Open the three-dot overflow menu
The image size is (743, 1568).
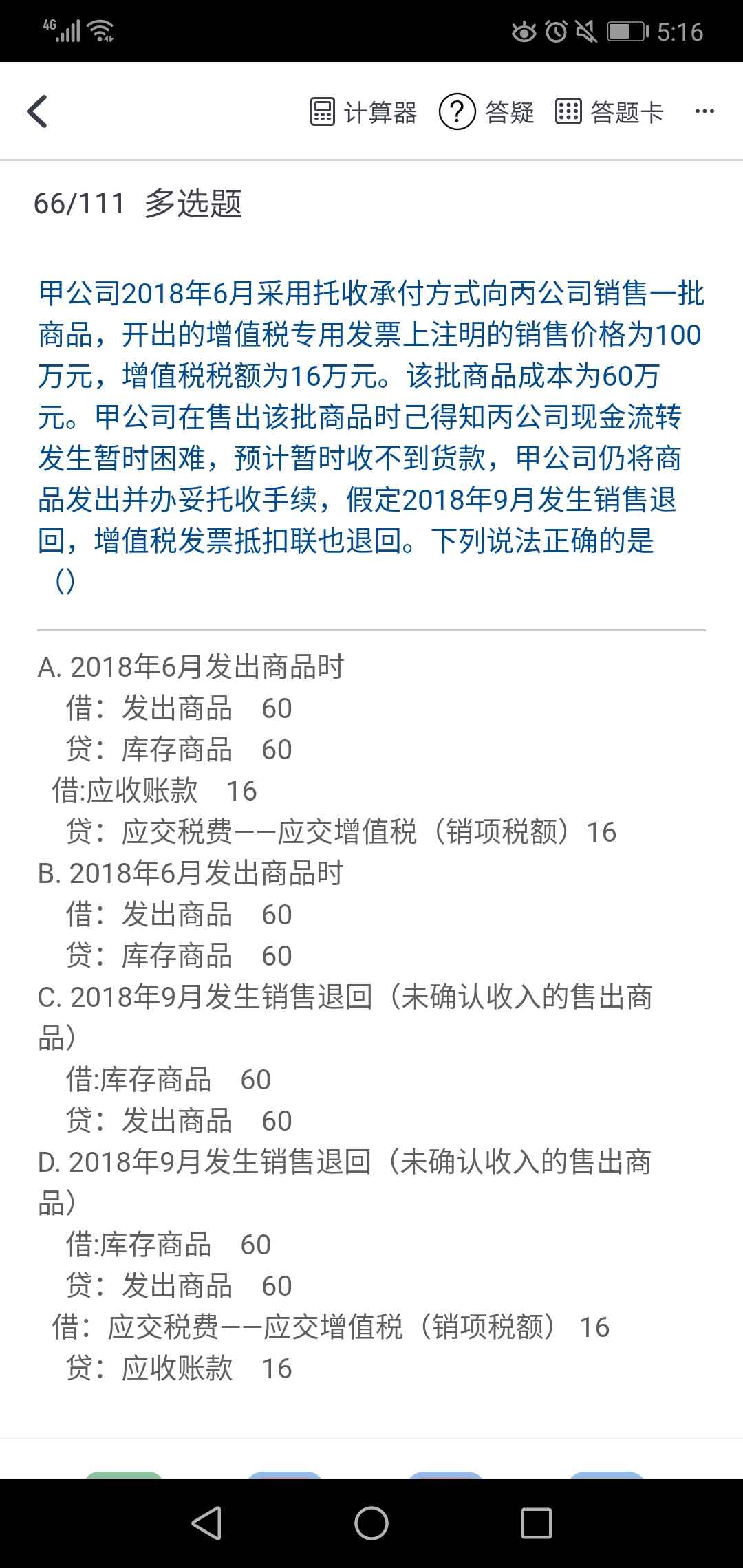704,111
